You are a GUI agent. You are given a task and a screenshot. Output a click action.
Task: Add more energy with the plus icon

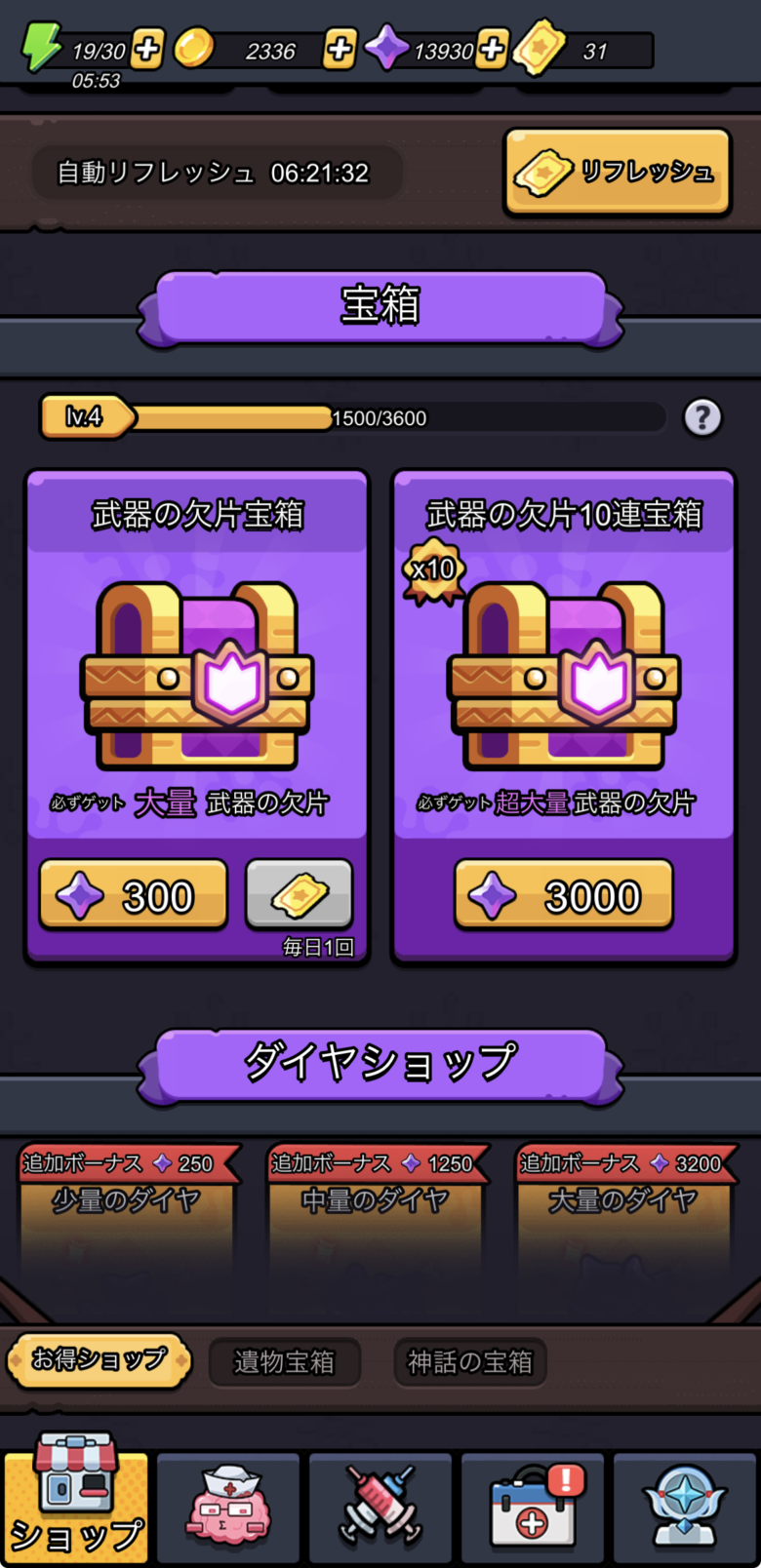point(146,49)
